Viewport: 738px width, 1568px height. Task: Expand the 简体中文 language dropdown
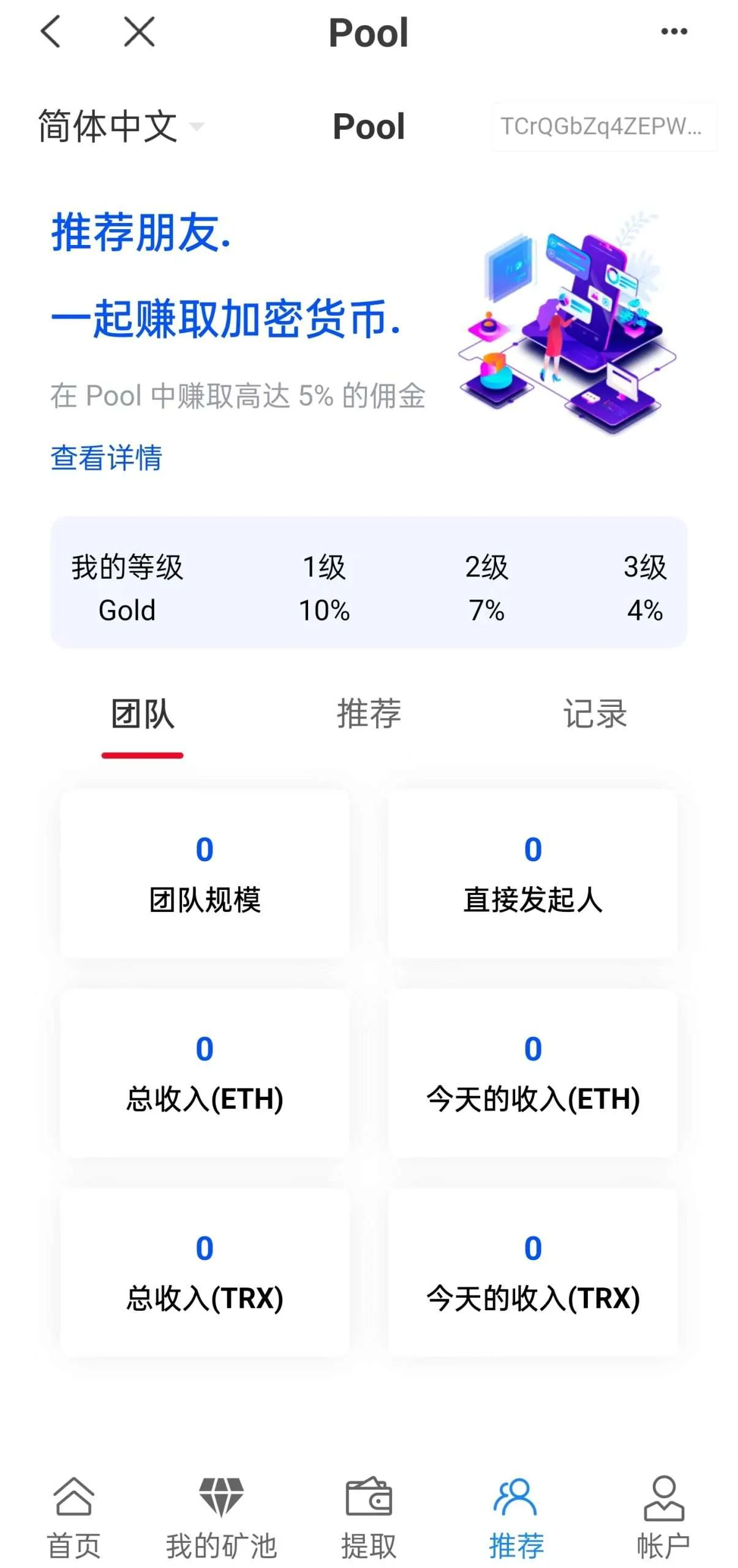click(120, 126)
